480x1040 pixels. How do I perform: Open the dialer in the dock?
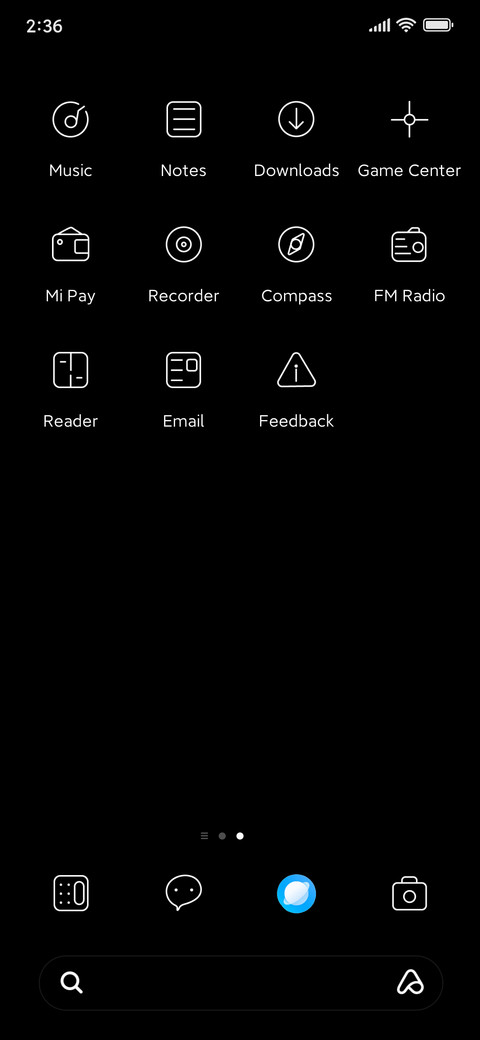coord(71,893)
